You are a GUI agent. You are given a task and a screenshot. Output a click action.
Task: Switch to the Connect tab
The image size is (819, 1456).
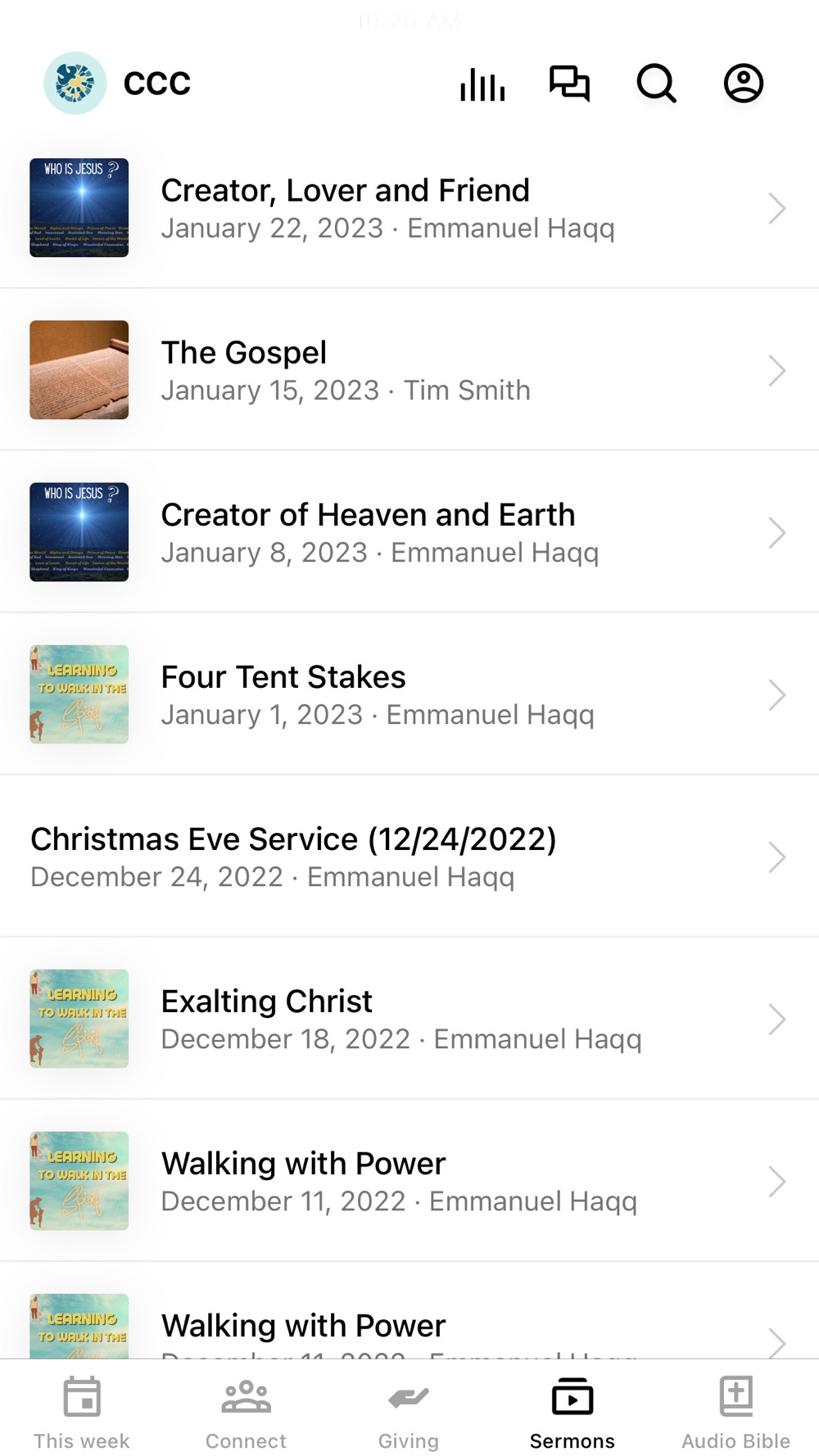coord(246,1412)
